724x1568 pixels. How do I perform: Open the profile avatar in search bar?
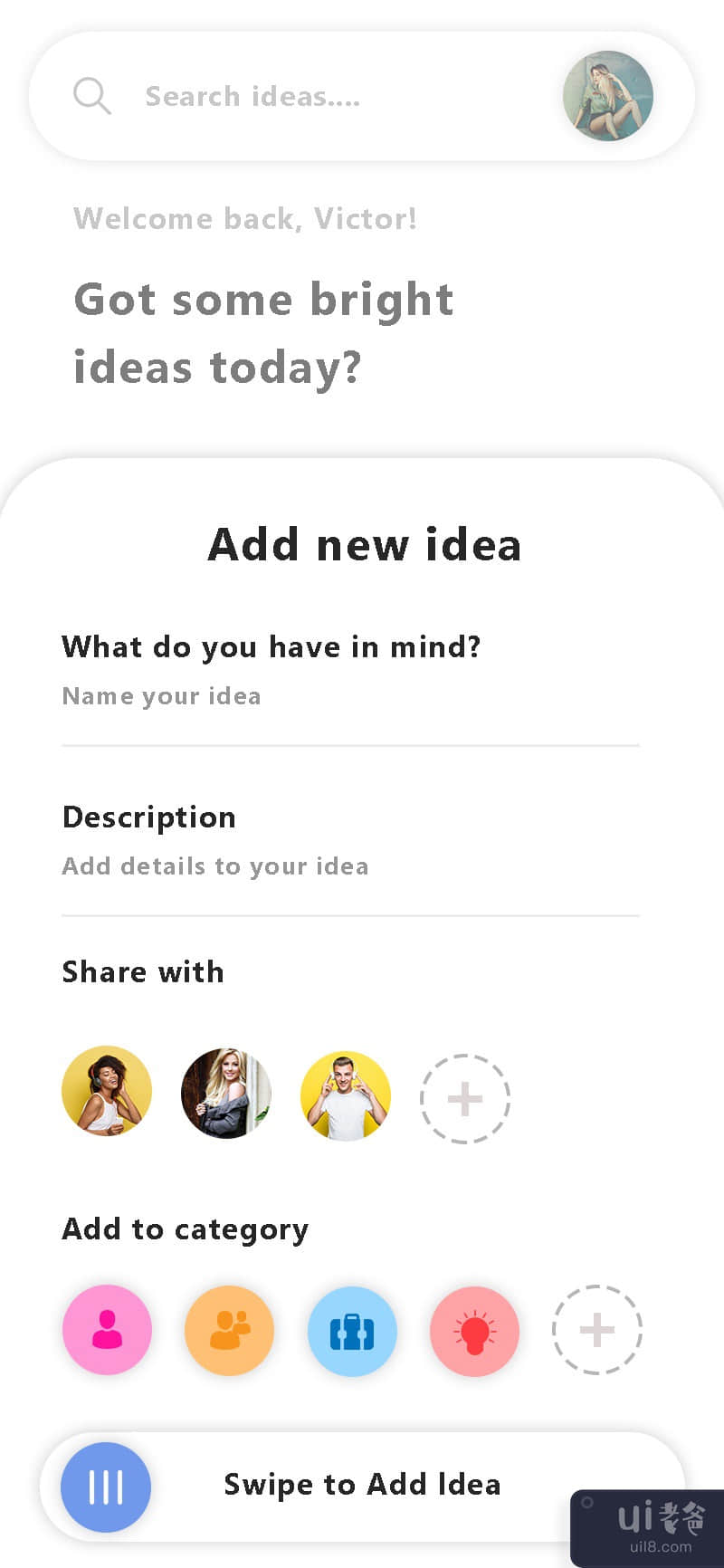607,96
